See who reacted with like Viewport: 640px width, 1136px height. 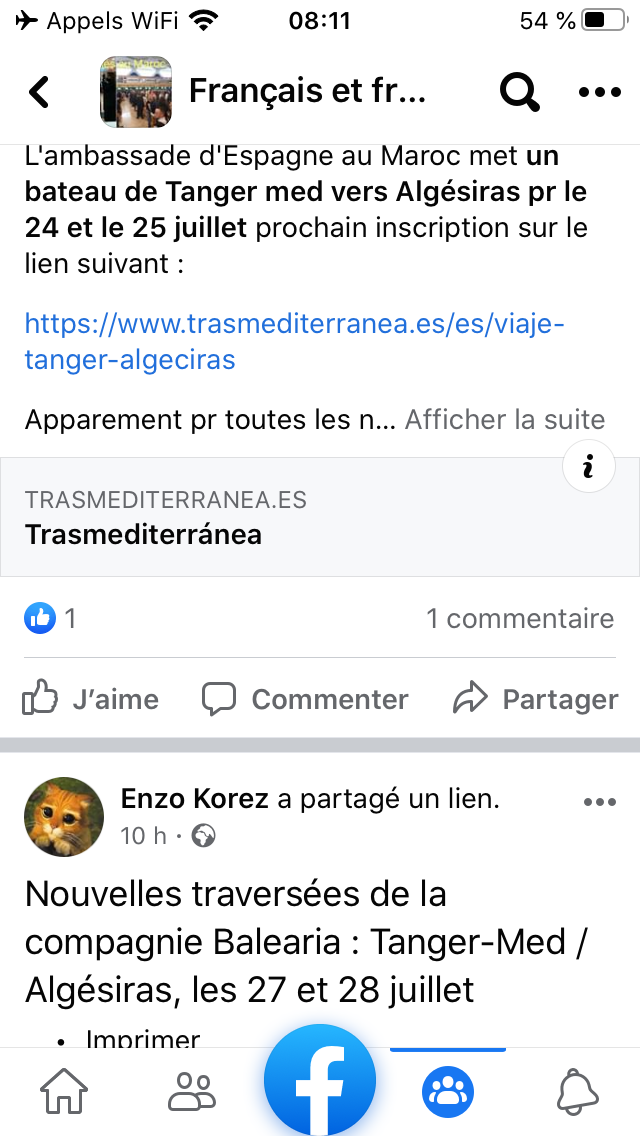(x=49, y=619)
